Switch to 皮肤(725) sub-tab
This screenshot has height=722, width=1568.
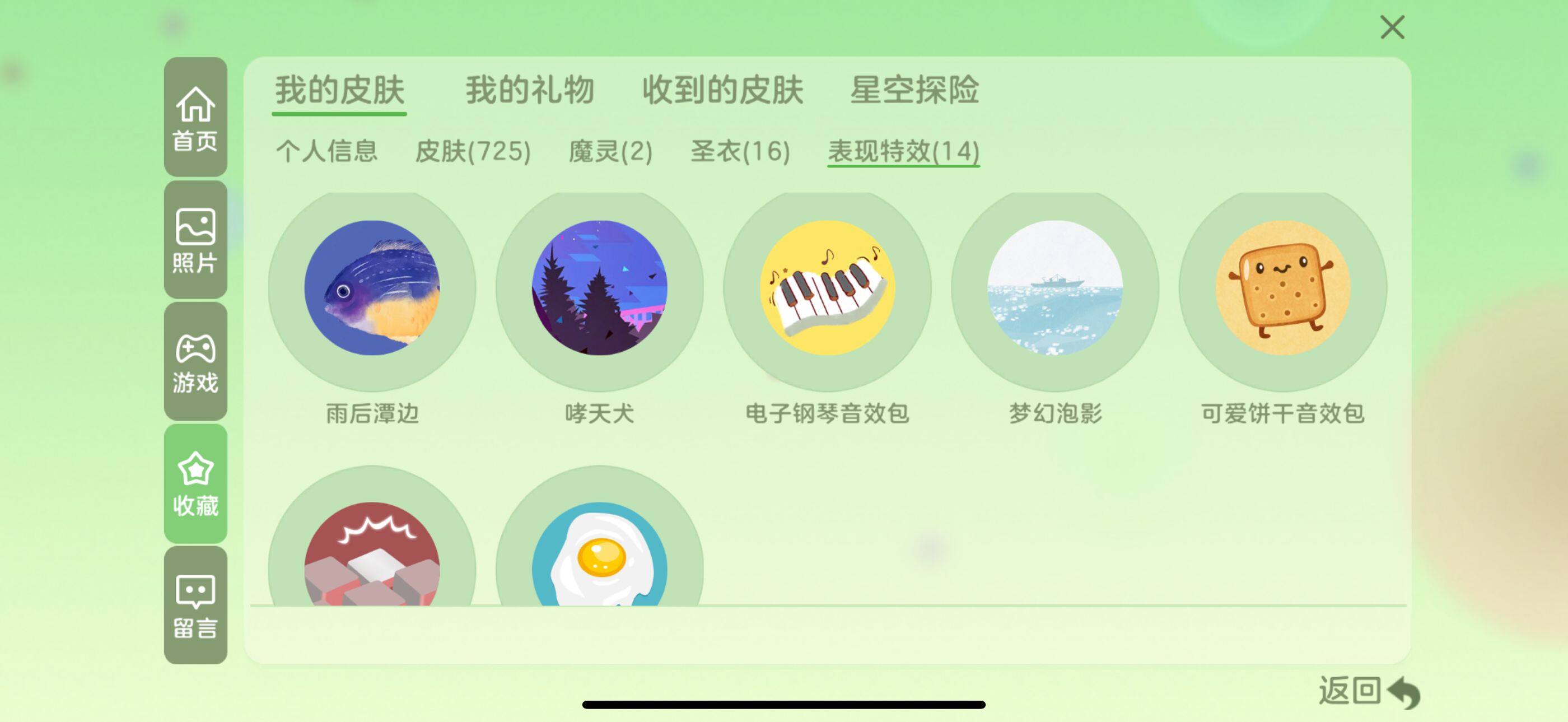(472, 151)
